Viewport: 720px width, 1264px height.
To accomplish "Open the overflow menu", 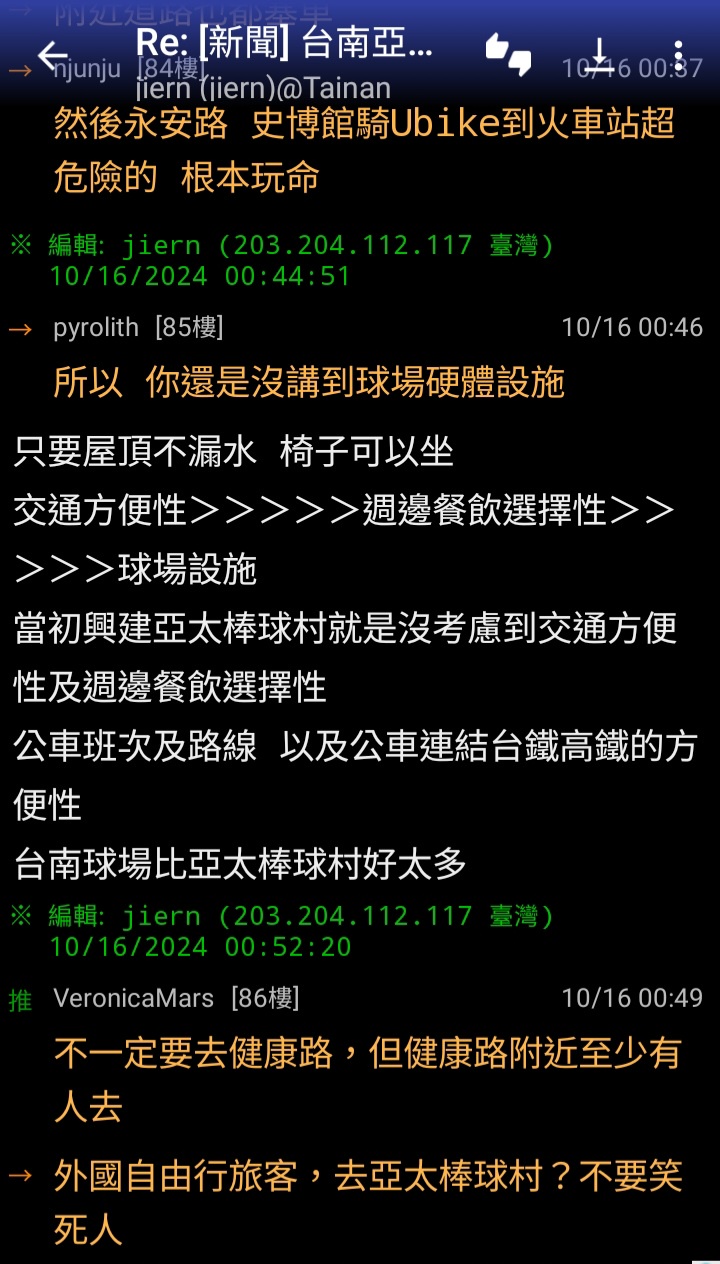I will (678, 55).
